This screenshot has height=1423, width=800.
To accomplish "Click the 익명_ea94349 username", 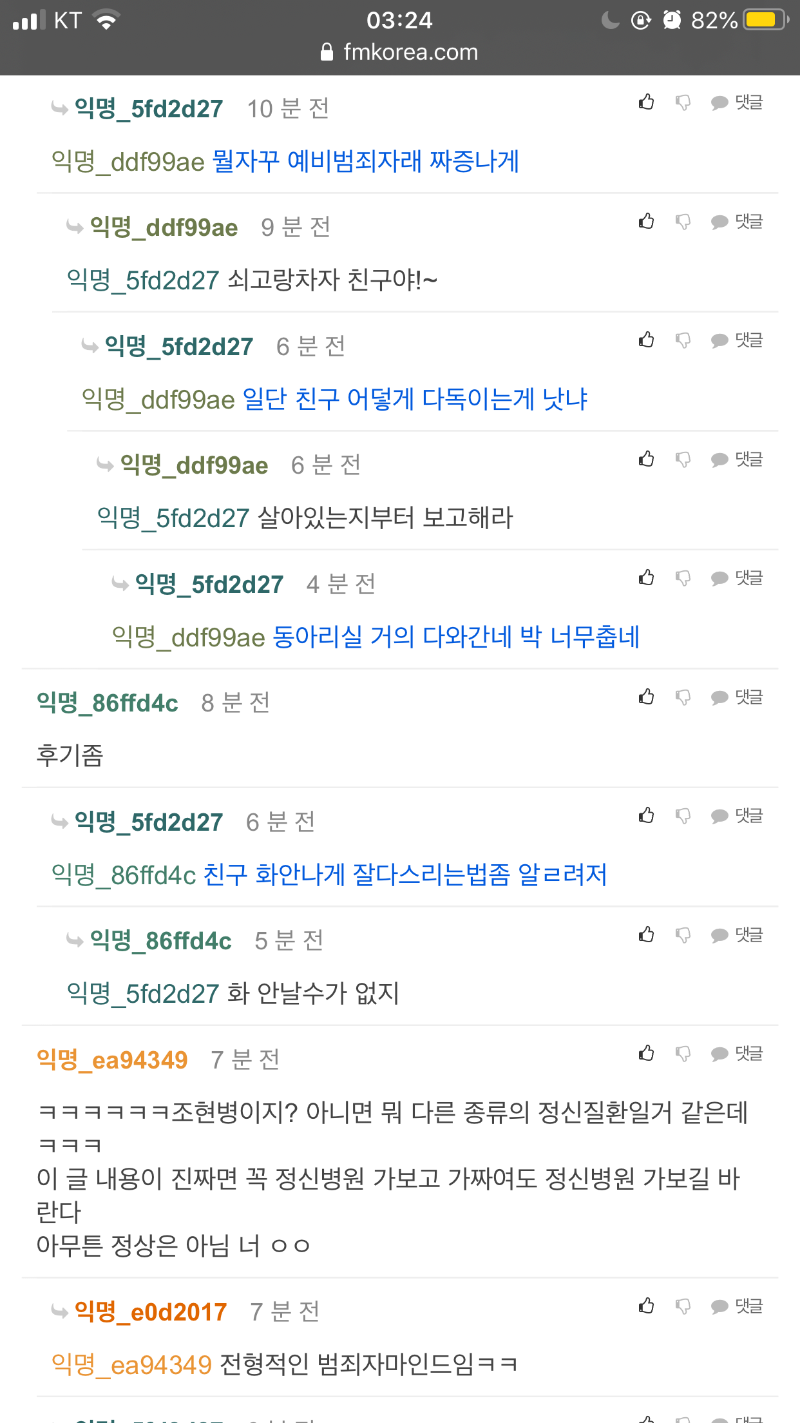I will coord(111,1060).
